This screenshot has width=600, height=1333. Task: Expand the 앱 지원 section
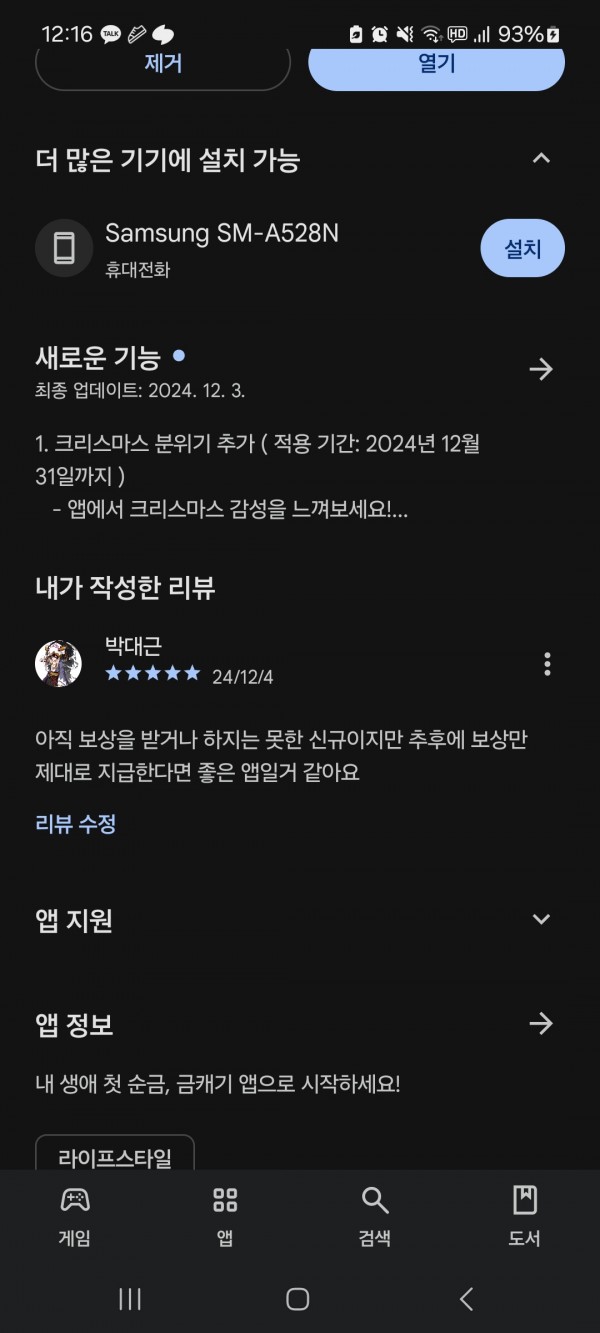tap(541, 920)
